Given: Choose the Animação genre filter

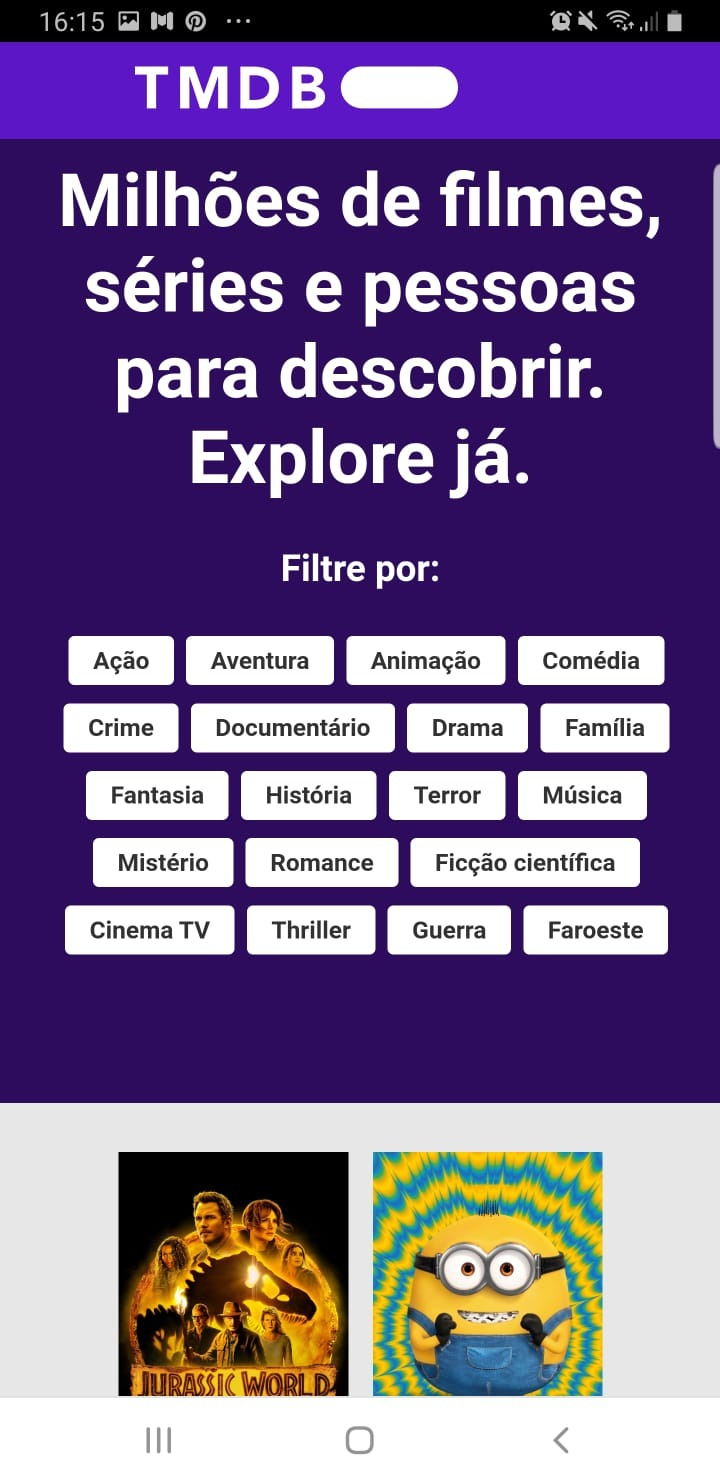Looking at the screenshot, I should click(x=425, y=661).
